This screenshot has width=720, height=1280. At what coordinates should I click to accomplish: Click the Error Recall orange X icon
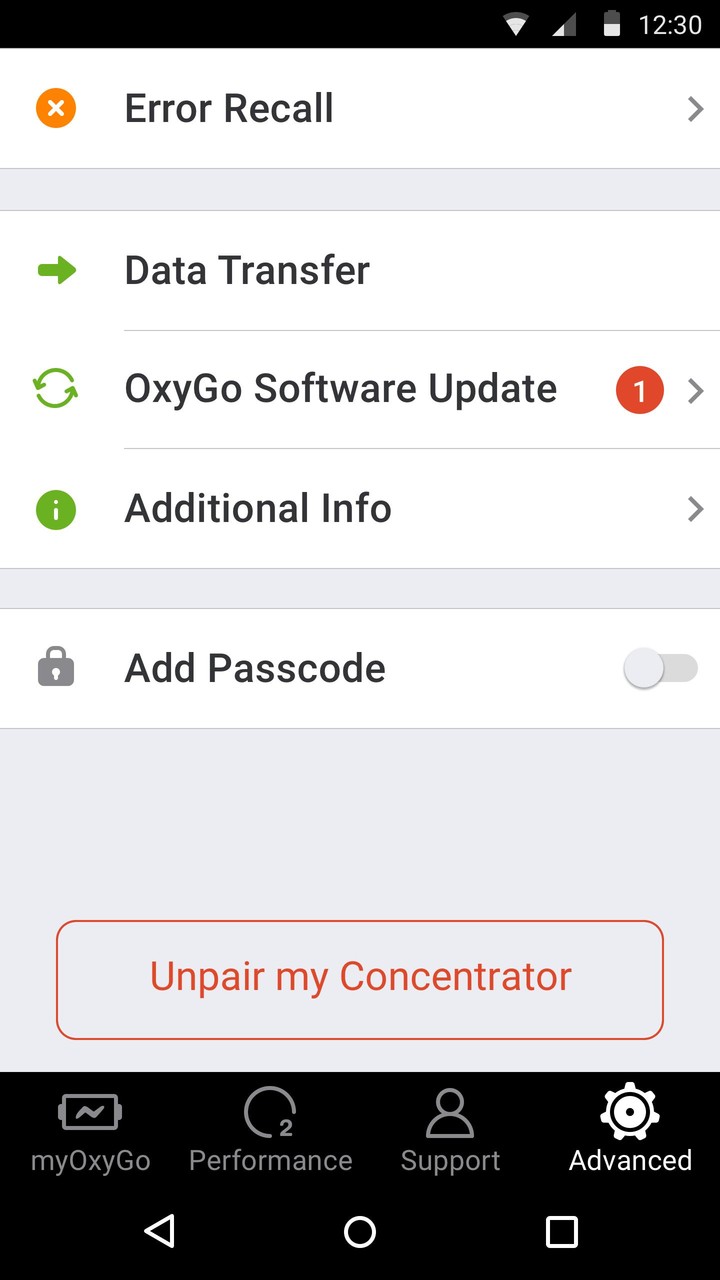55,108
